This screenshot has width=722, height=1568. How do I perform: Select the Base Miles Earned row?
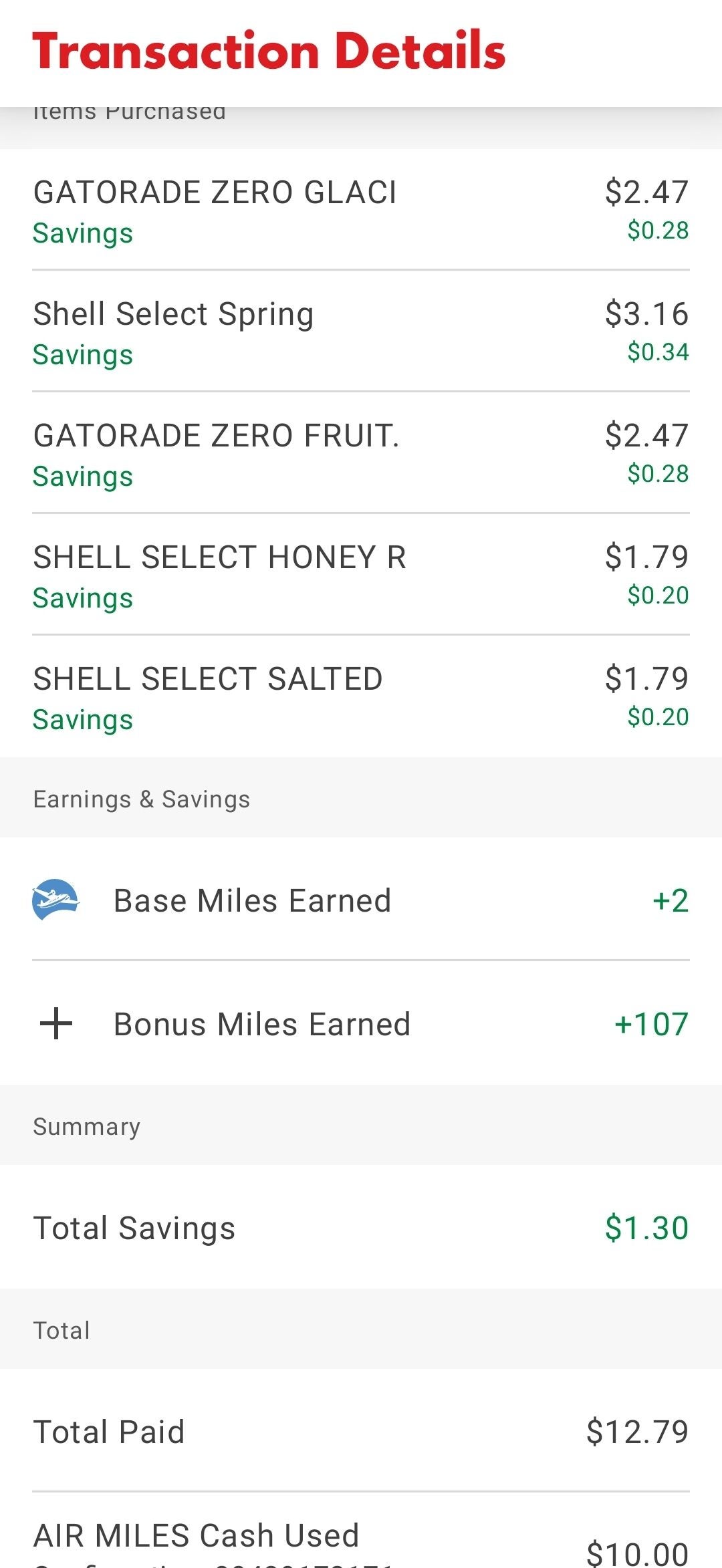(x=253, y=900)
